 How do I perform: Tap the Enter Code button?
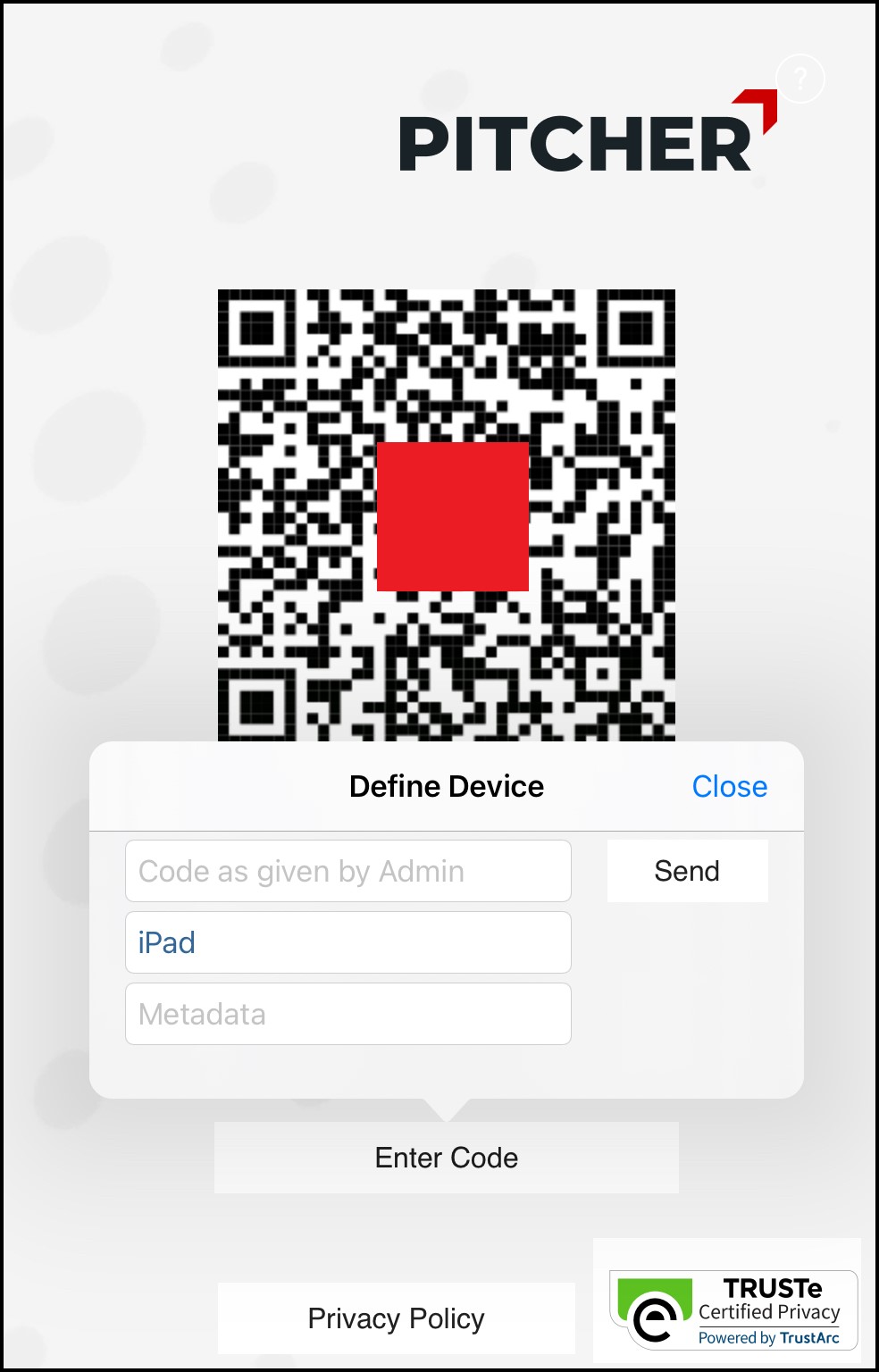click(x=447, y=1158)
